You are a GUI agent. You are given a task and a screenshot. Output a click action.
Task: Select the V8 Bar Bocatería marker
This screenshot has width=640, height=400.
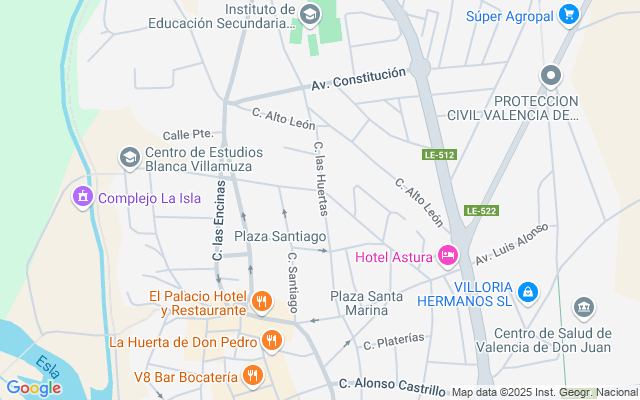253,377
